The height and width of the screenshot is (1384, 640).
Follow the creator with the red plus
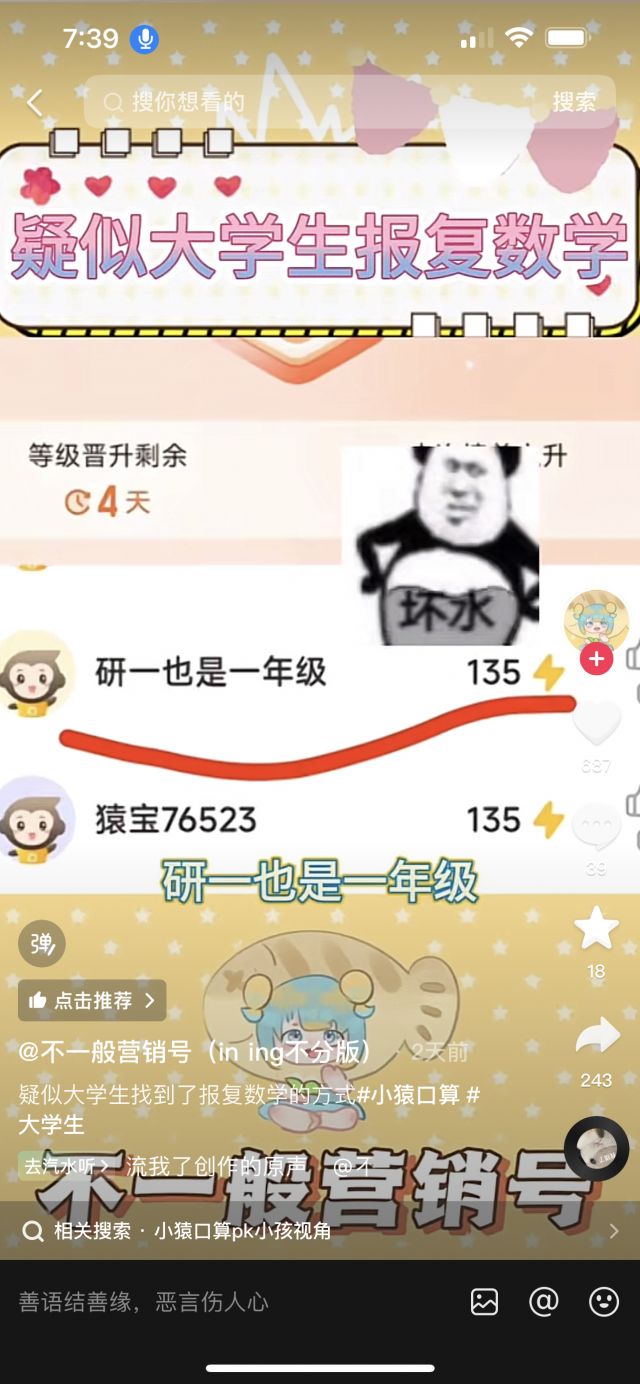point(596,659)
